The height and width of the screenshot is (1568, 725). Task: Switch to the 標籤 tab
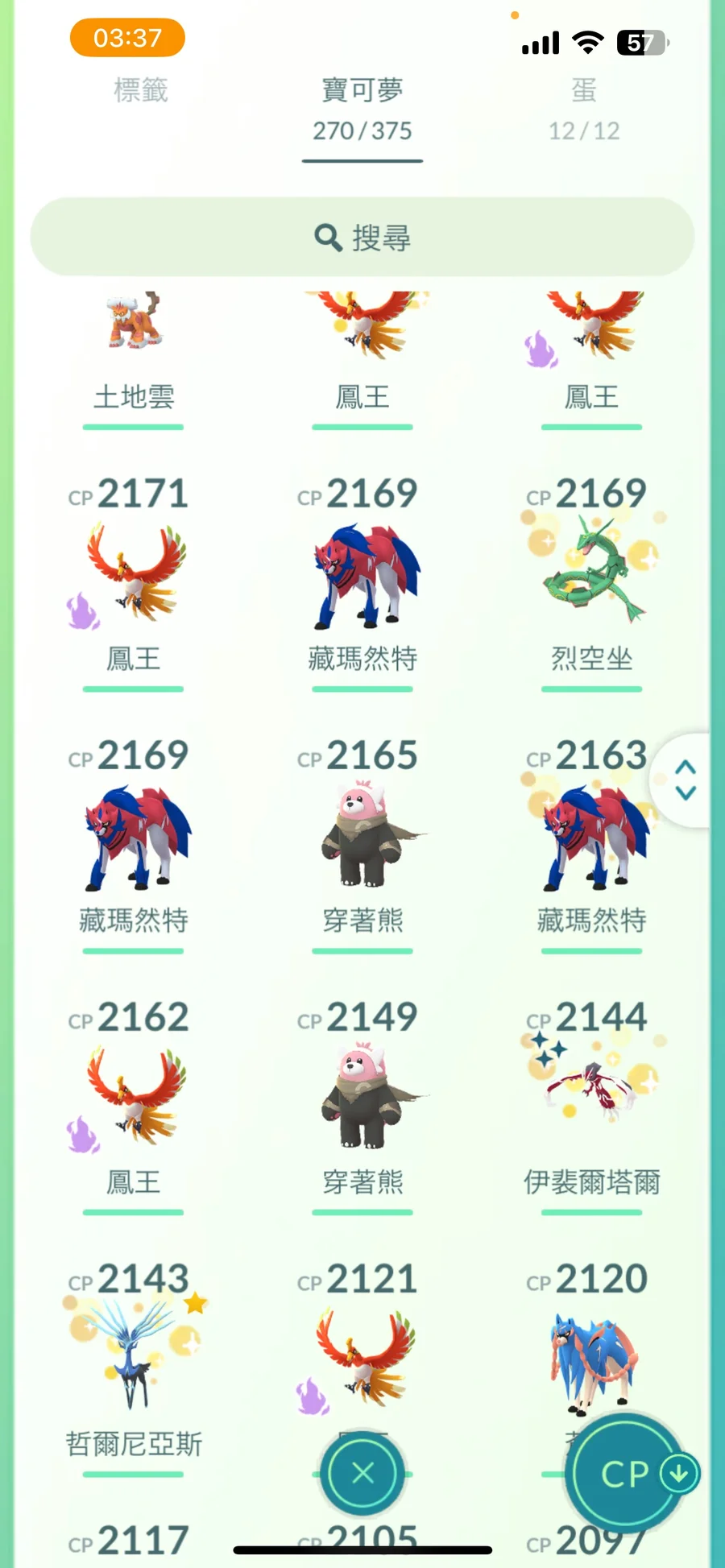tap(141, 90)
